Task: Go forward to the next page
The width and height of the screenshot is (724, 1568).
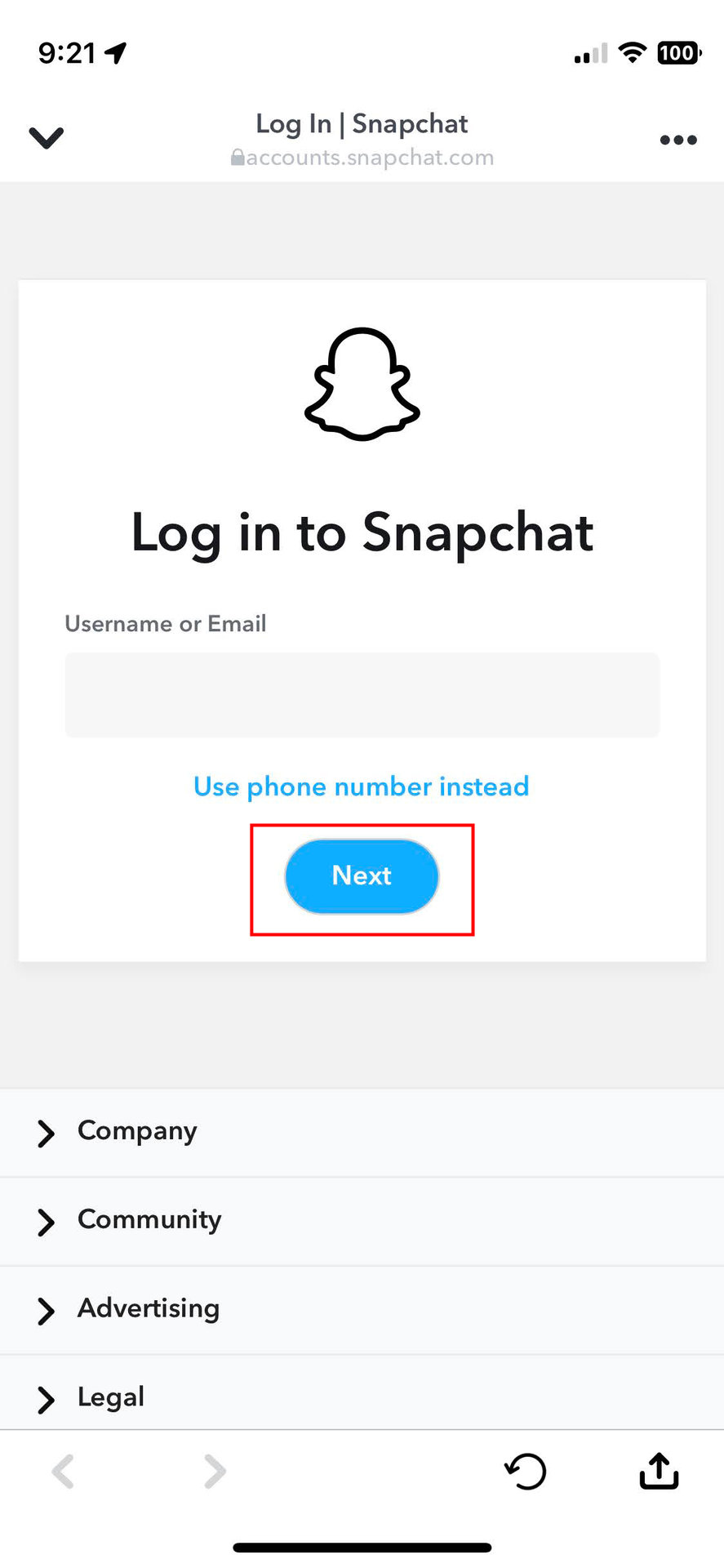Action: pyautogui.click(x=214, y=1472)
